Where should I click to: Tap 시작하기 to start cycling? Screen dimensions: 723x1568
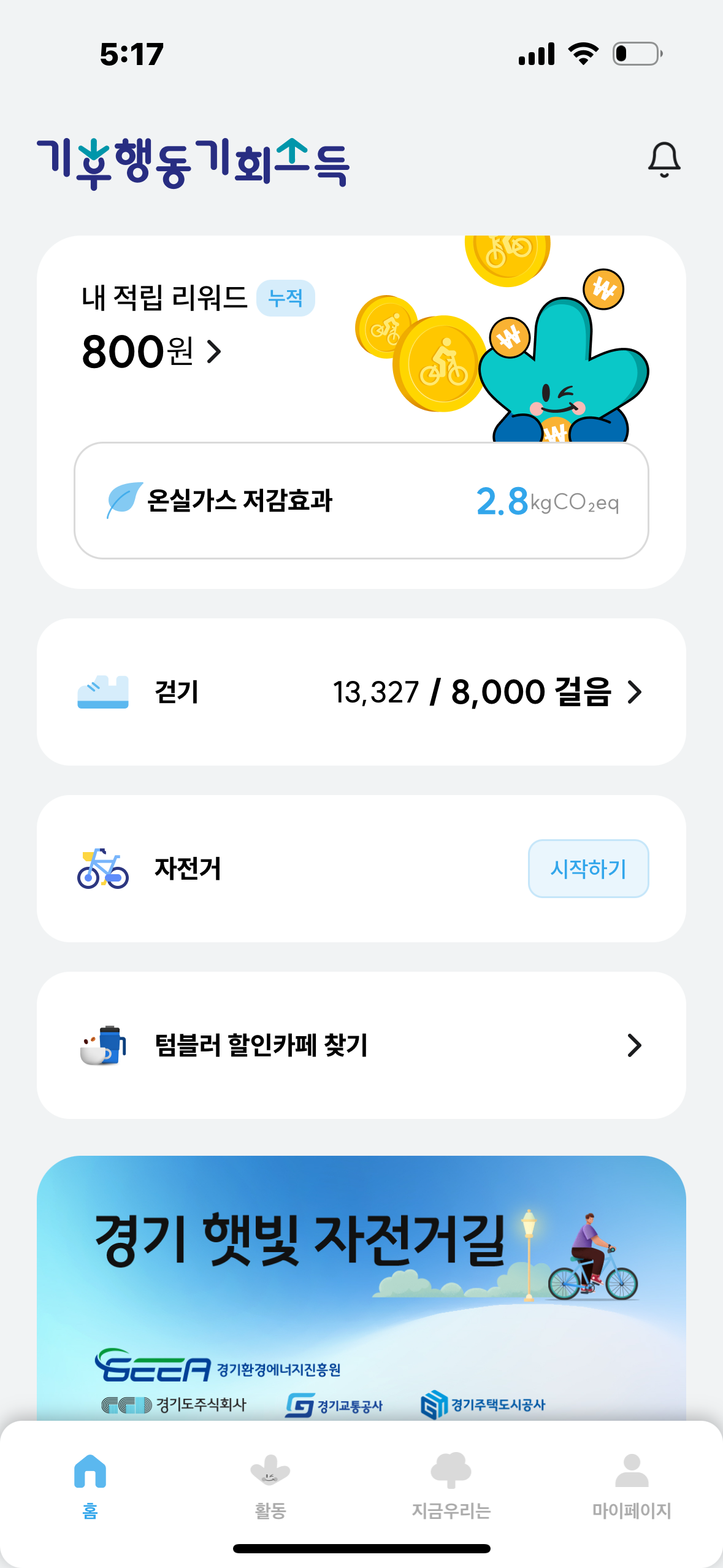[588, 869]
